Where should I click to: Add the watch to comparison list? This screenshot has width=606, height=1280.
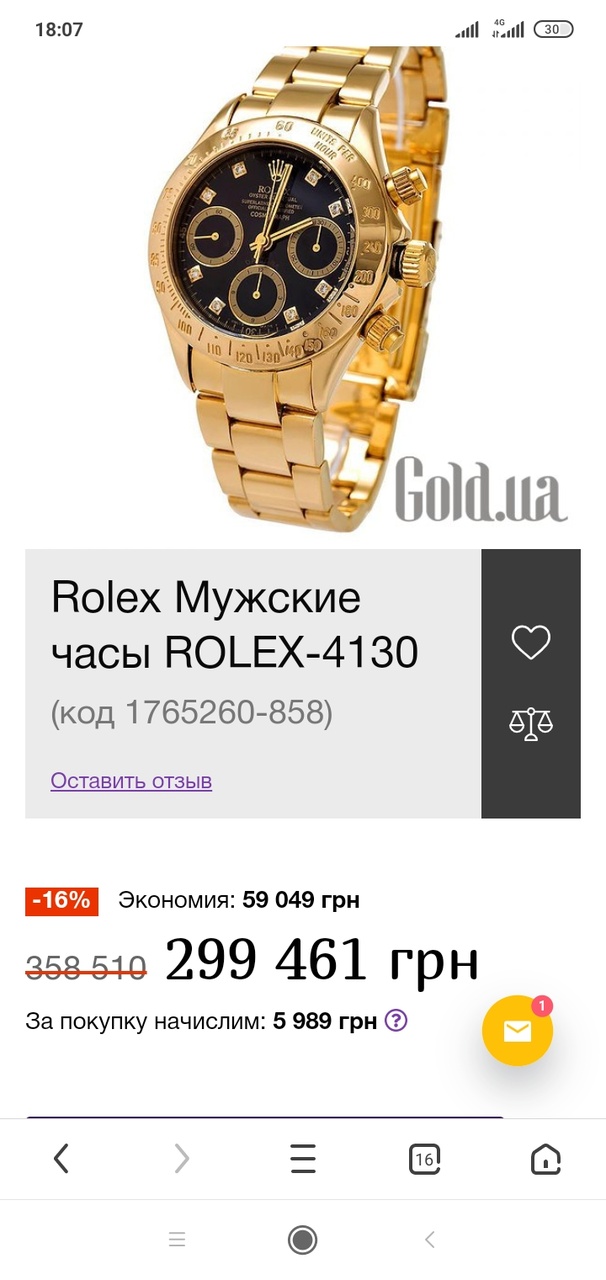531,722
